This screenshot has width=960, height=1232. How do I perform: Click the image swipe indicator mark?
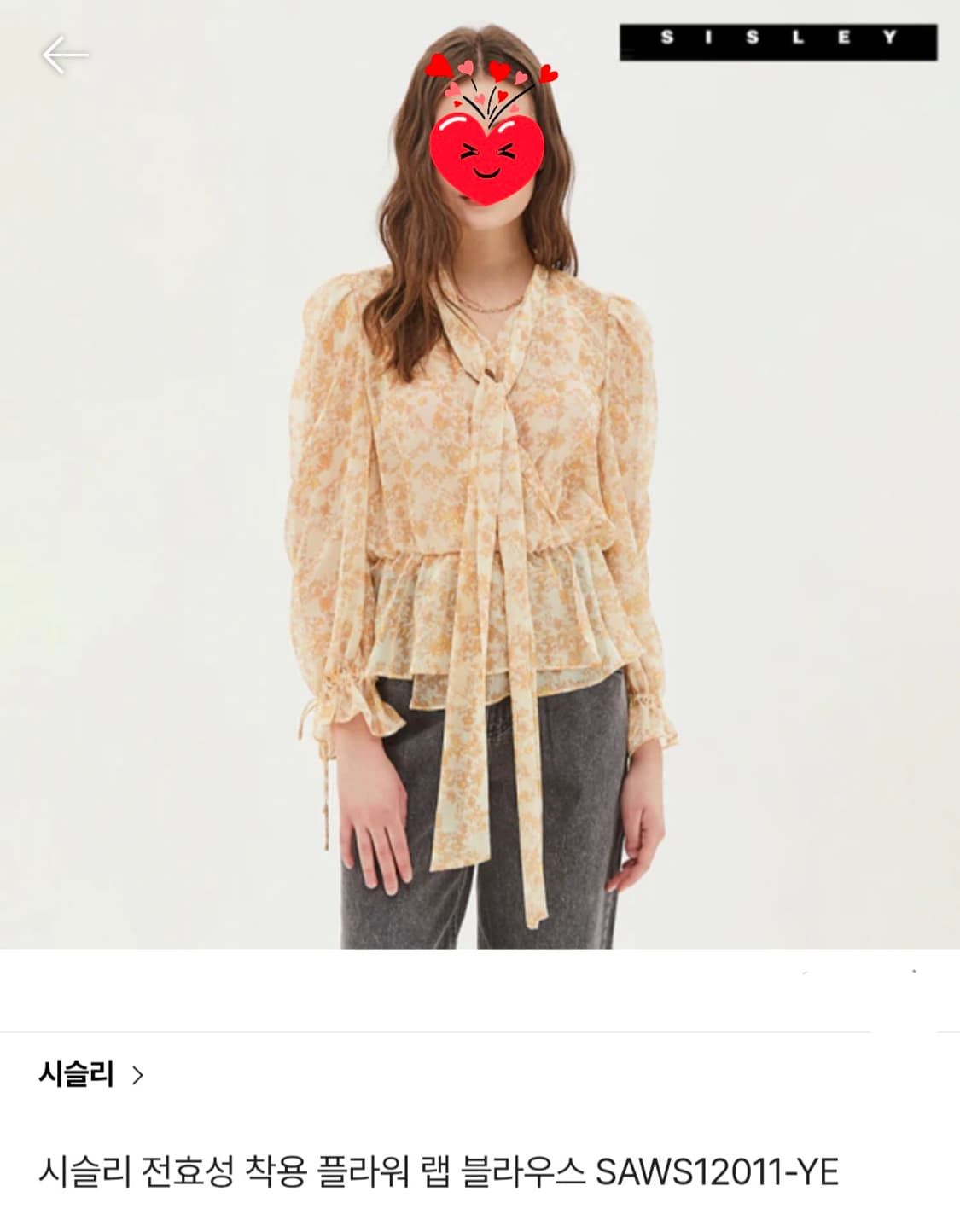(x=806, y=972)
